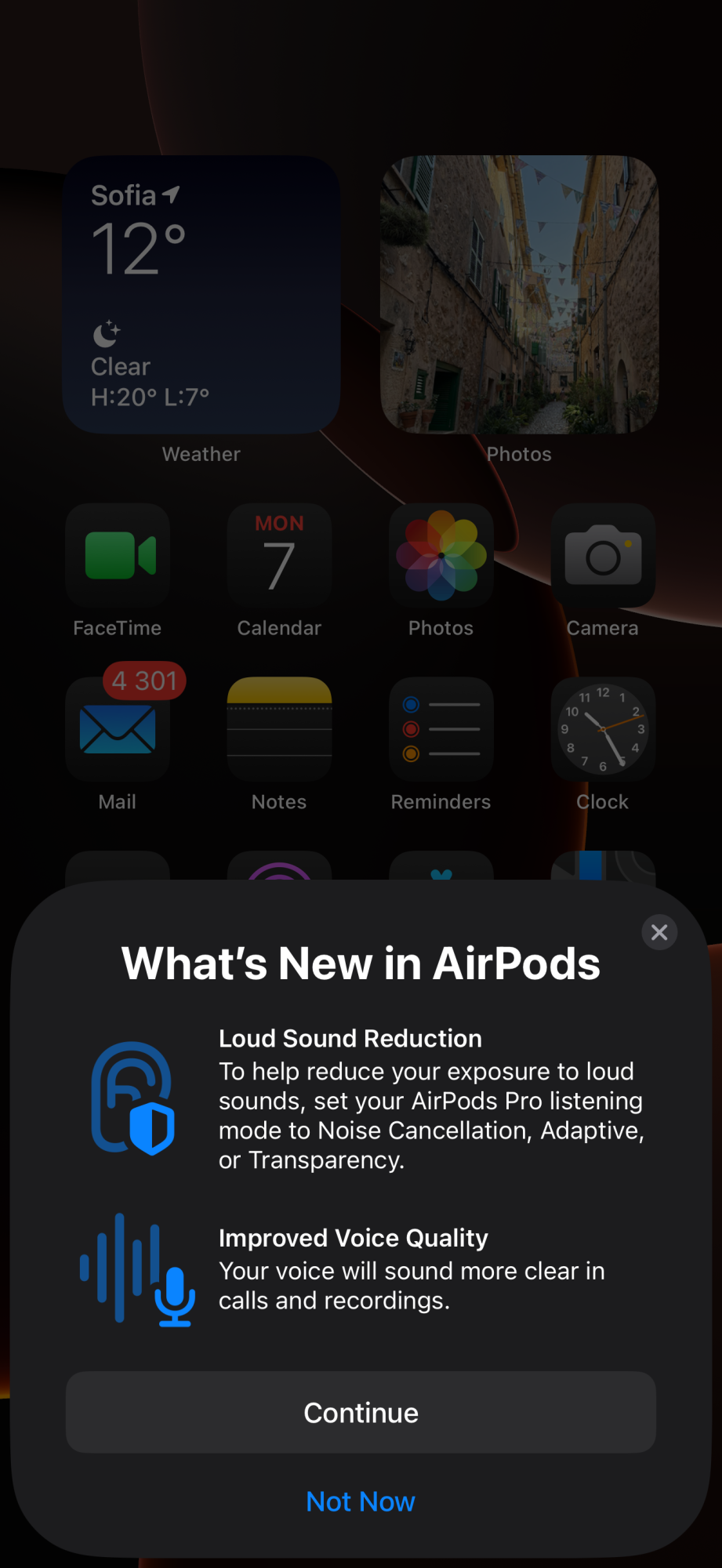Choose Not Now on the AirPods prompt
The width and height of the screenshot is (722, 1568).
361,1501
